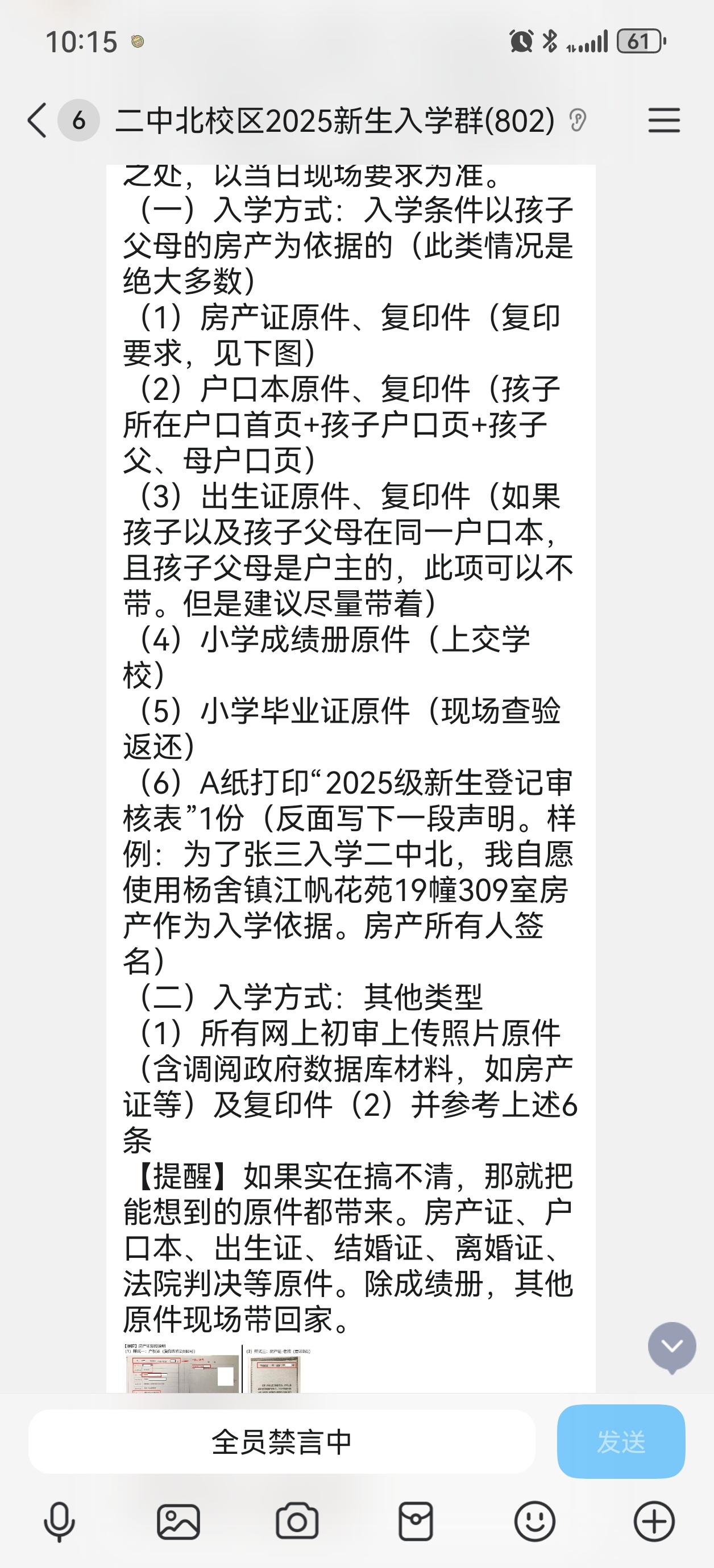Open the camera to take a photo

point(297,1522)
